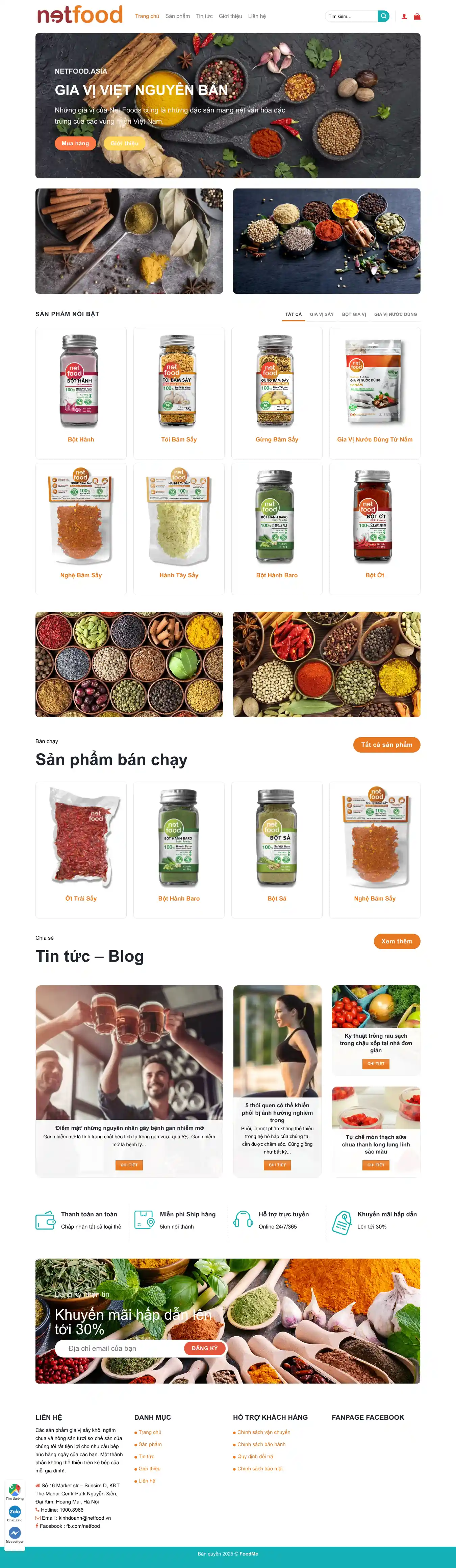The width and height of the screenshot is (456, 1568).
Task: Open the Sản phẩm menu item
Action: pyautogui.click(x=177, y=17)
